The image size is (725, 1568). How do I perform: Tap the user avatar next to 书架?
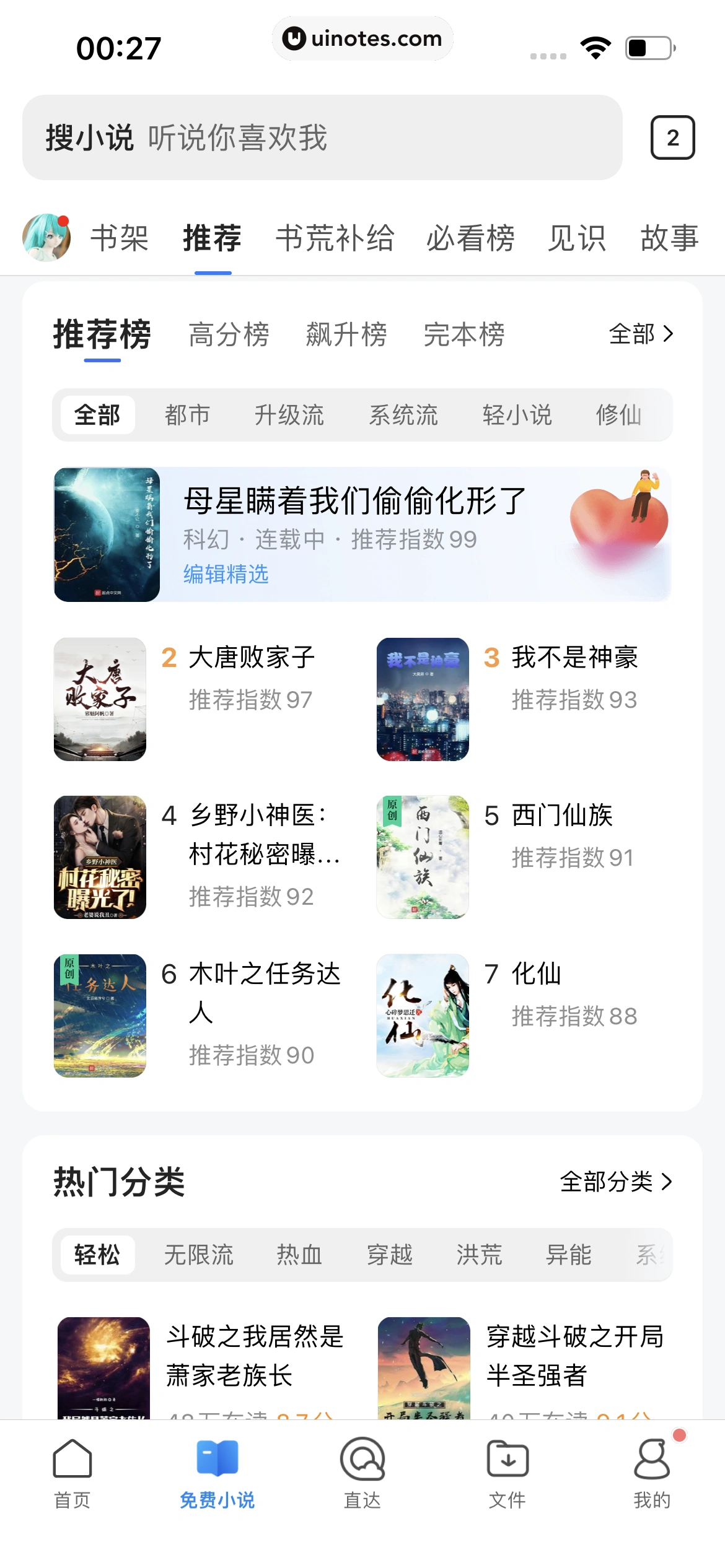45,237
